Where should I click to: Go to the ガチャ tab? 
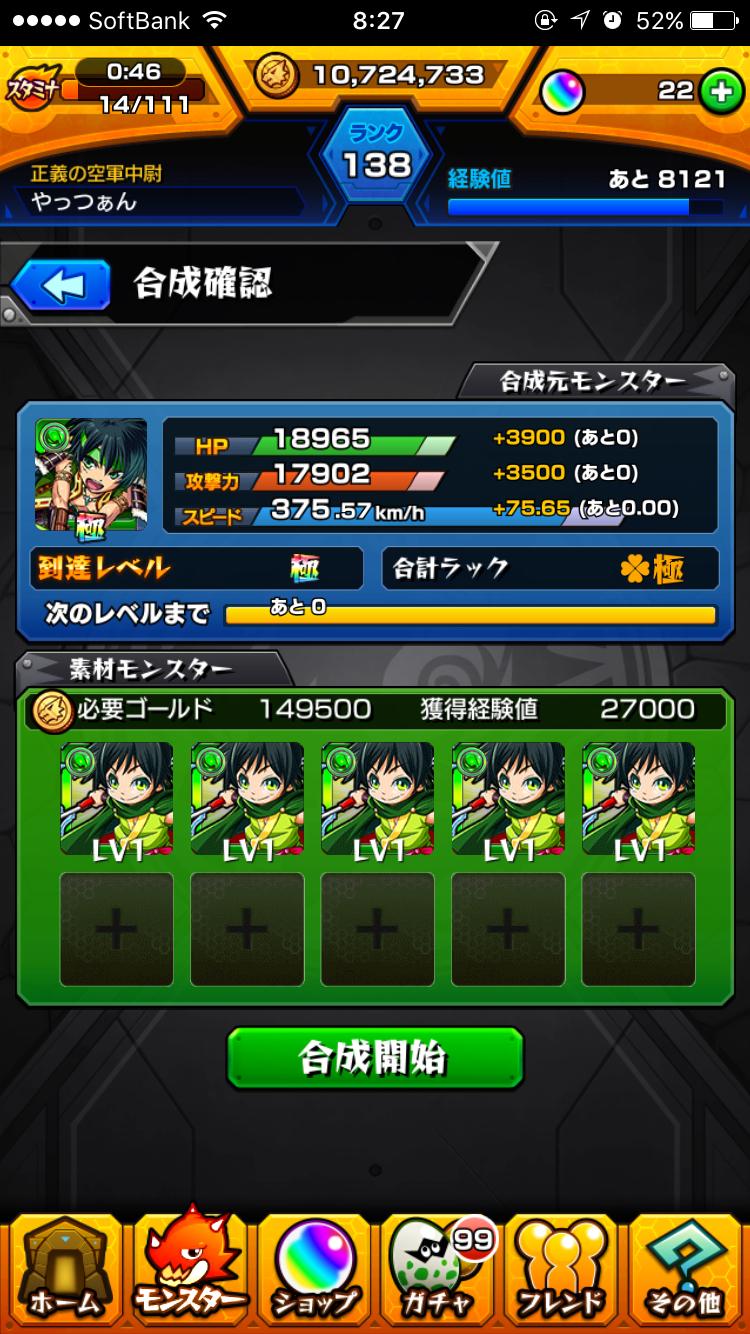(440, 1270)
